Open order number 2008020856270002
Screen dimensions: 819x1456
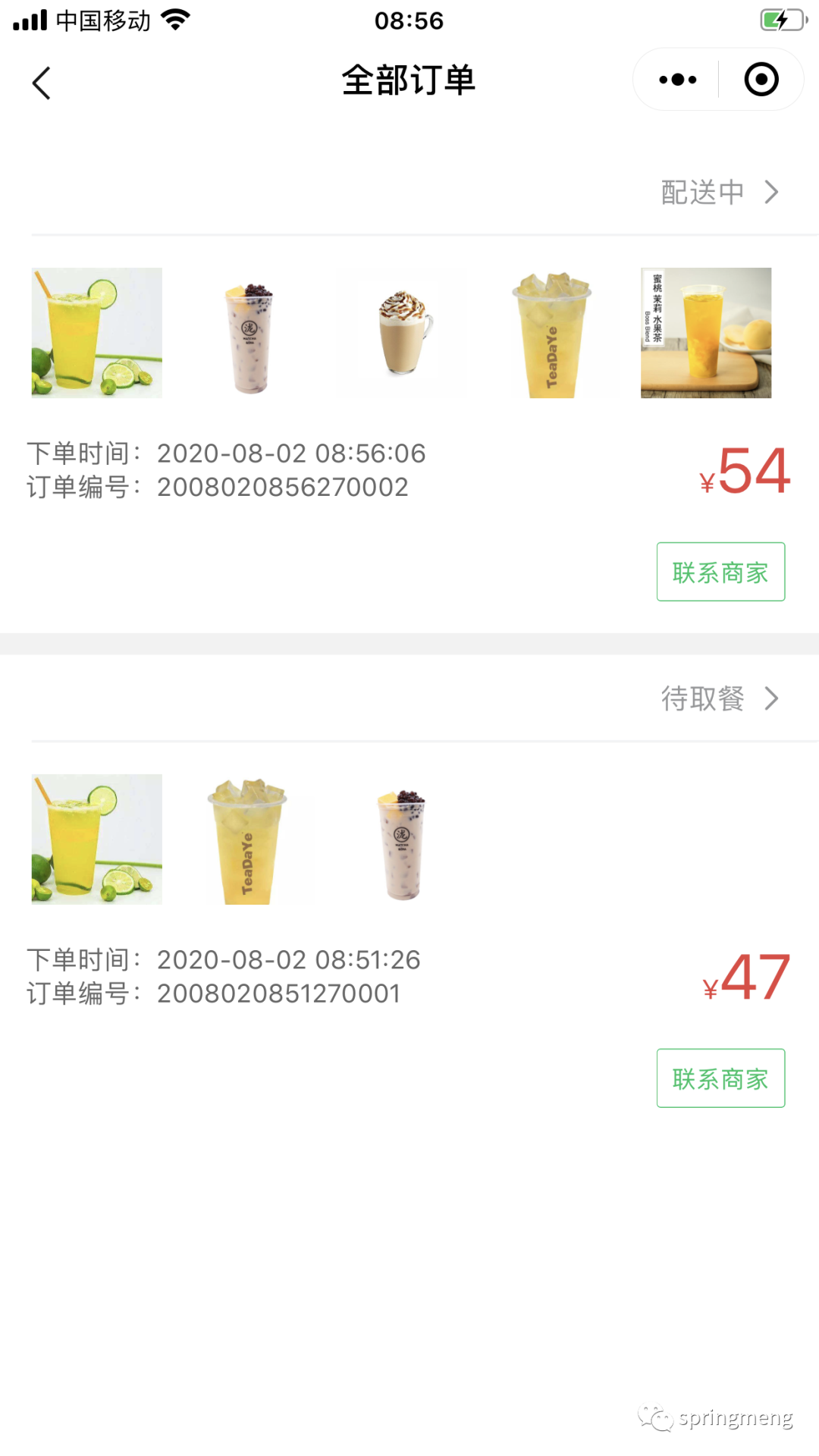pyautogui.click(x=282, y=487)
